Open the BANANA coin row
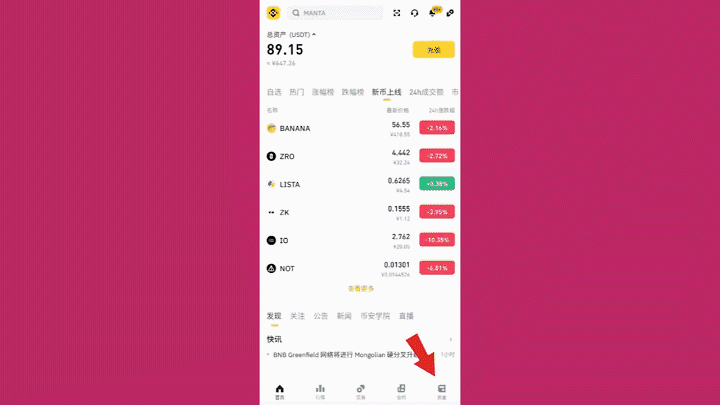This screenshot has width=720, height=405. point(360,128)
